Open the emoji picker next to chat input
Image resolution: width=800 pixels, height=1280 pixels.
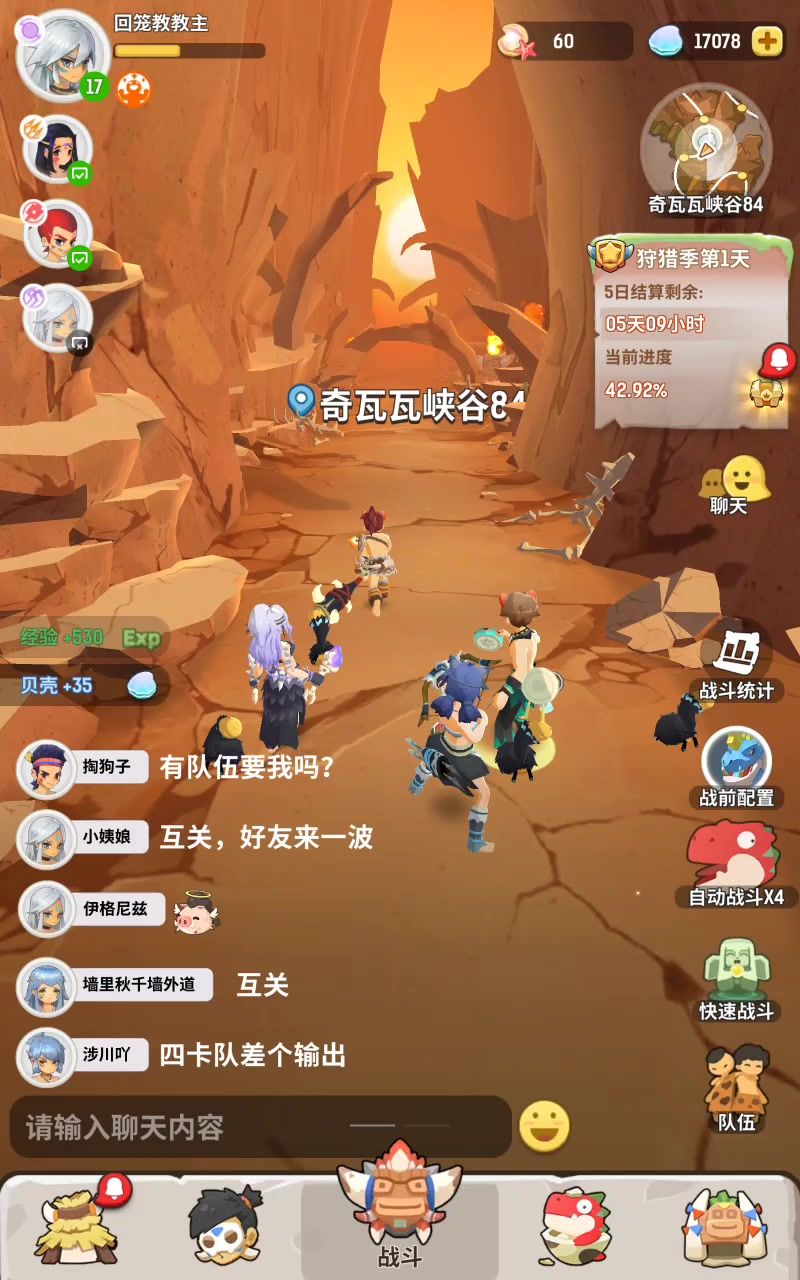tap(544, 1127)
